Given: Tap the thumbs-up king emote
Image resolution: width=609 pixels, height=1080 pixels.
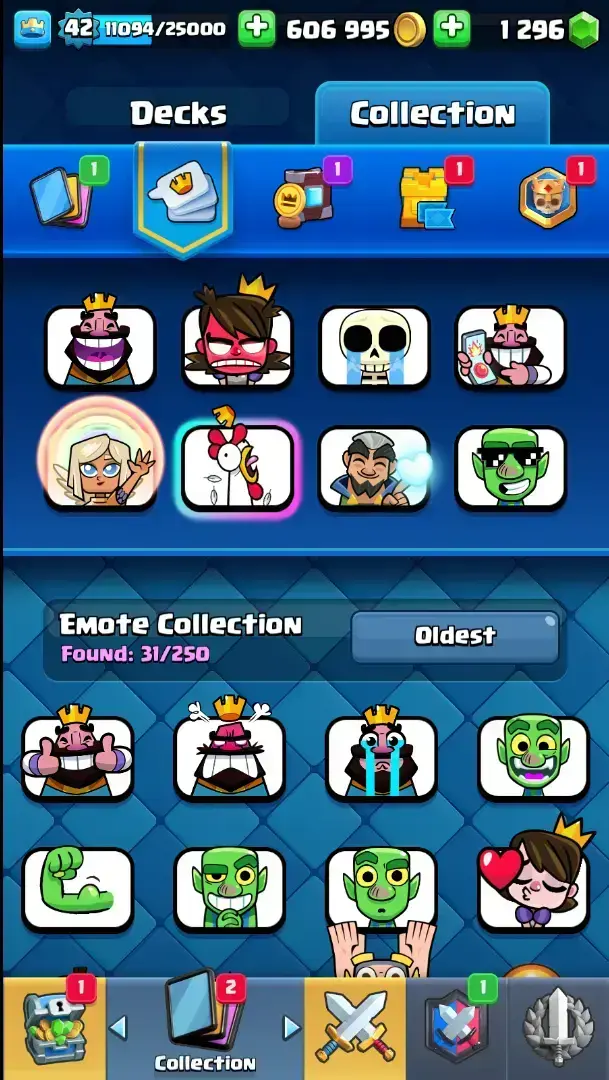Looking at the screenshot, I should pos(77,757).
